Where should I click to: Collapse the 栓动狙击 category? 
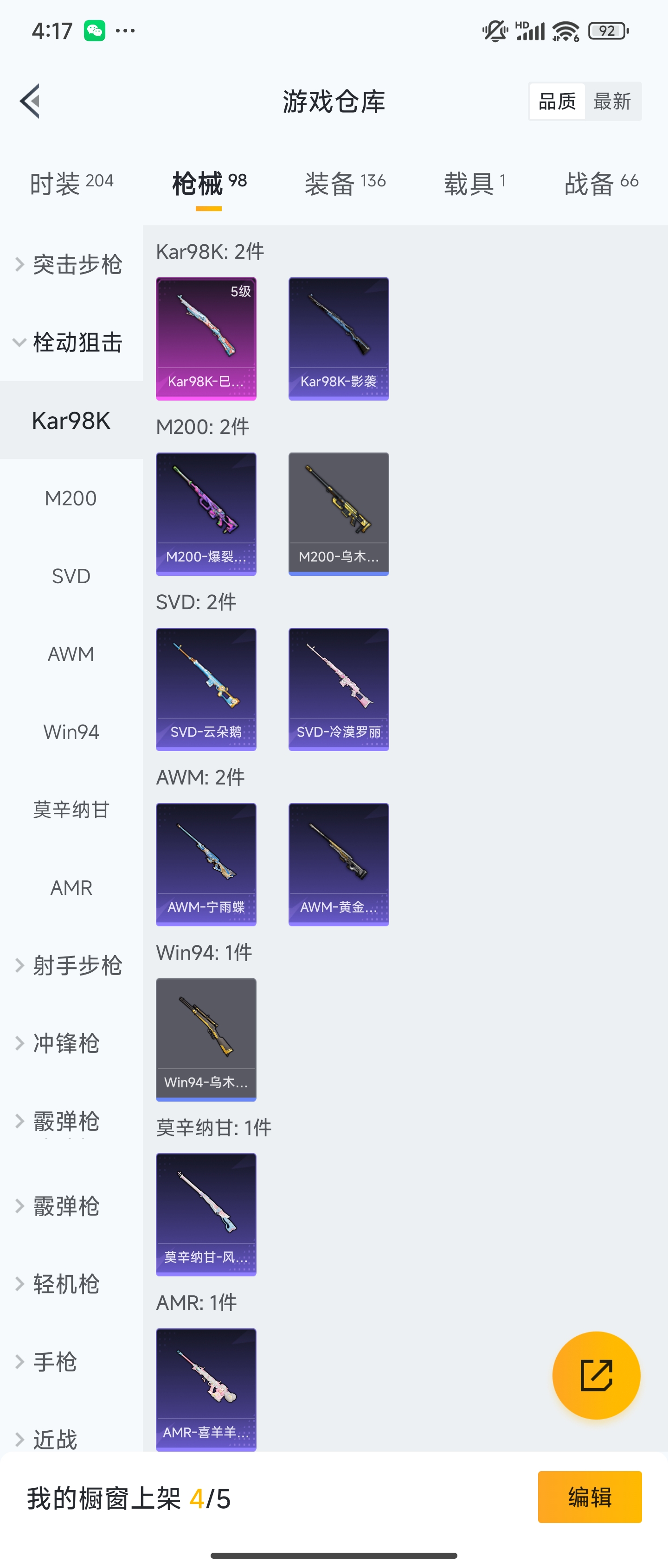(x=71, y=343)
